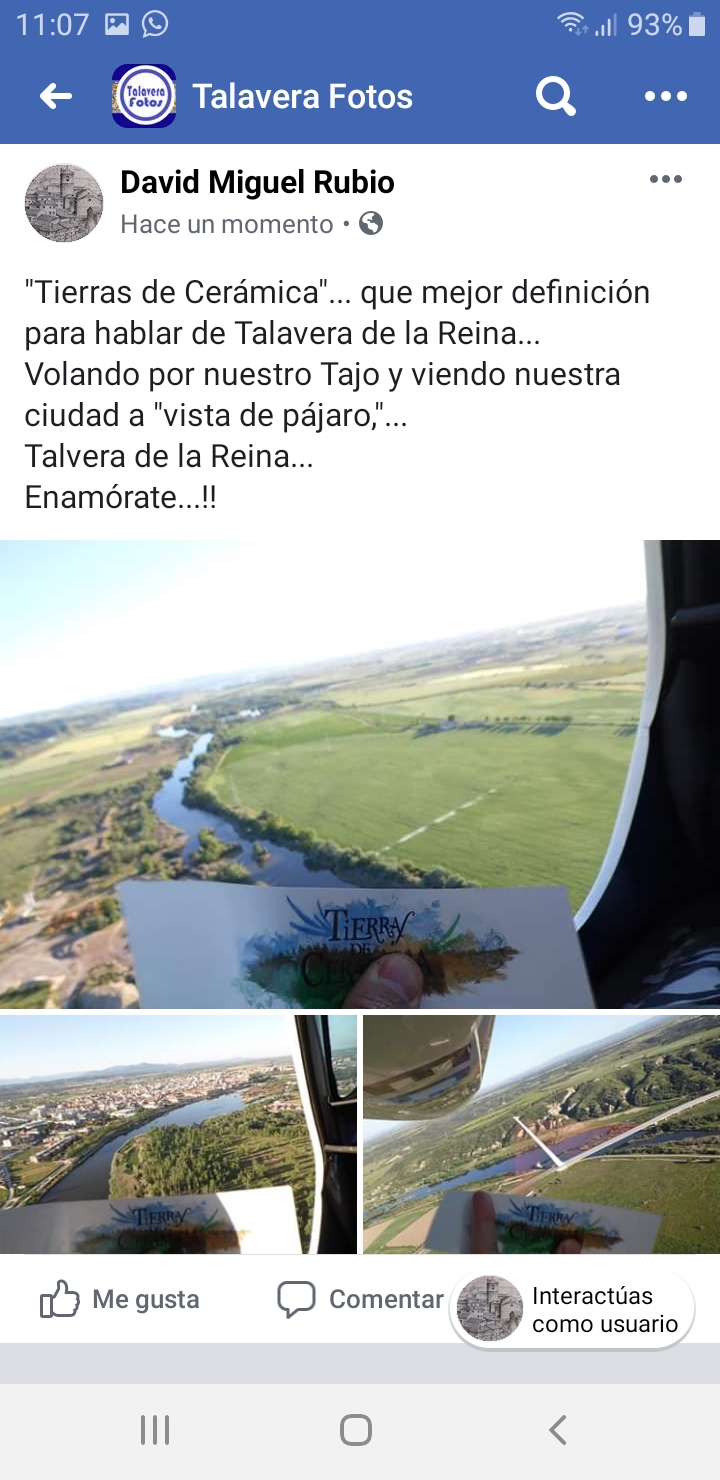This screenshot has width=720, height=1480.
Task: Go to the home screen
Action: pyautogui.click(x=356, y=1430)
